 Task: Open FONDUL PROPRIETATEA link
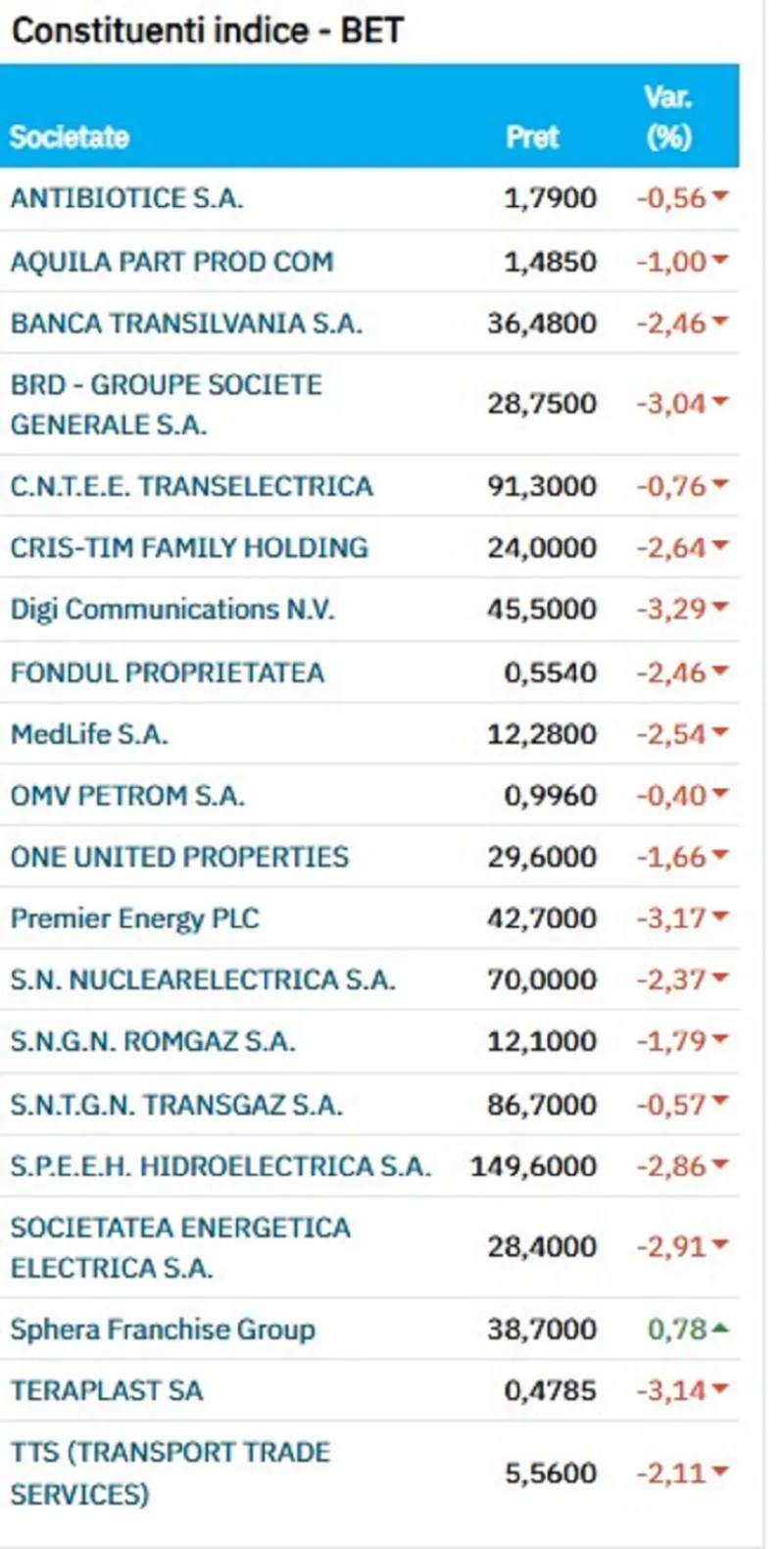[x=167, y=673]
